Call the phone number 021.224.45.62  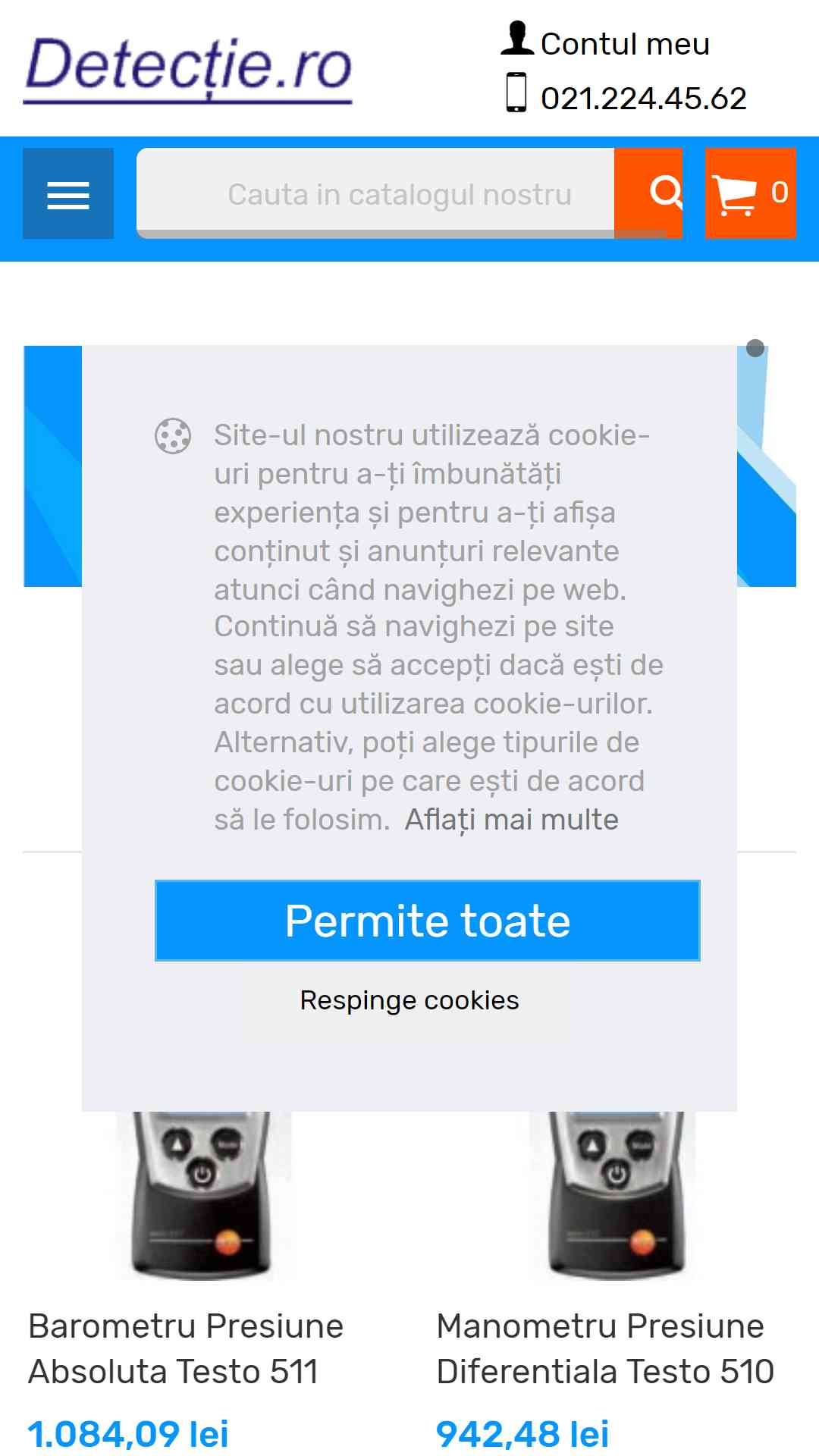[x=626, y=96]
